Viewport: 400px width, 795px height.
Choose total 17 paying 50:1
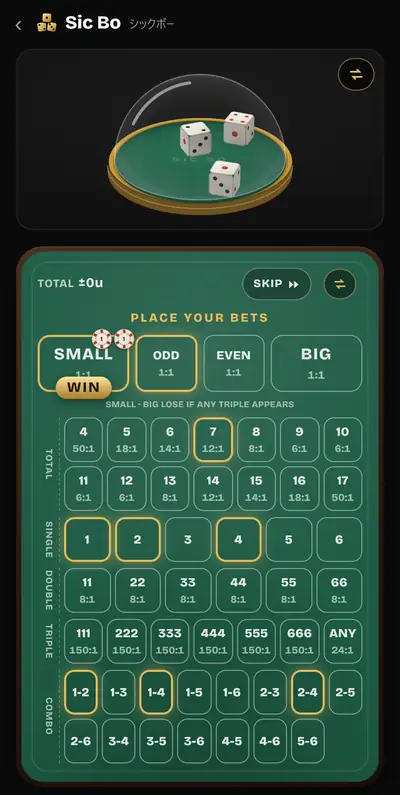(343, 488)
